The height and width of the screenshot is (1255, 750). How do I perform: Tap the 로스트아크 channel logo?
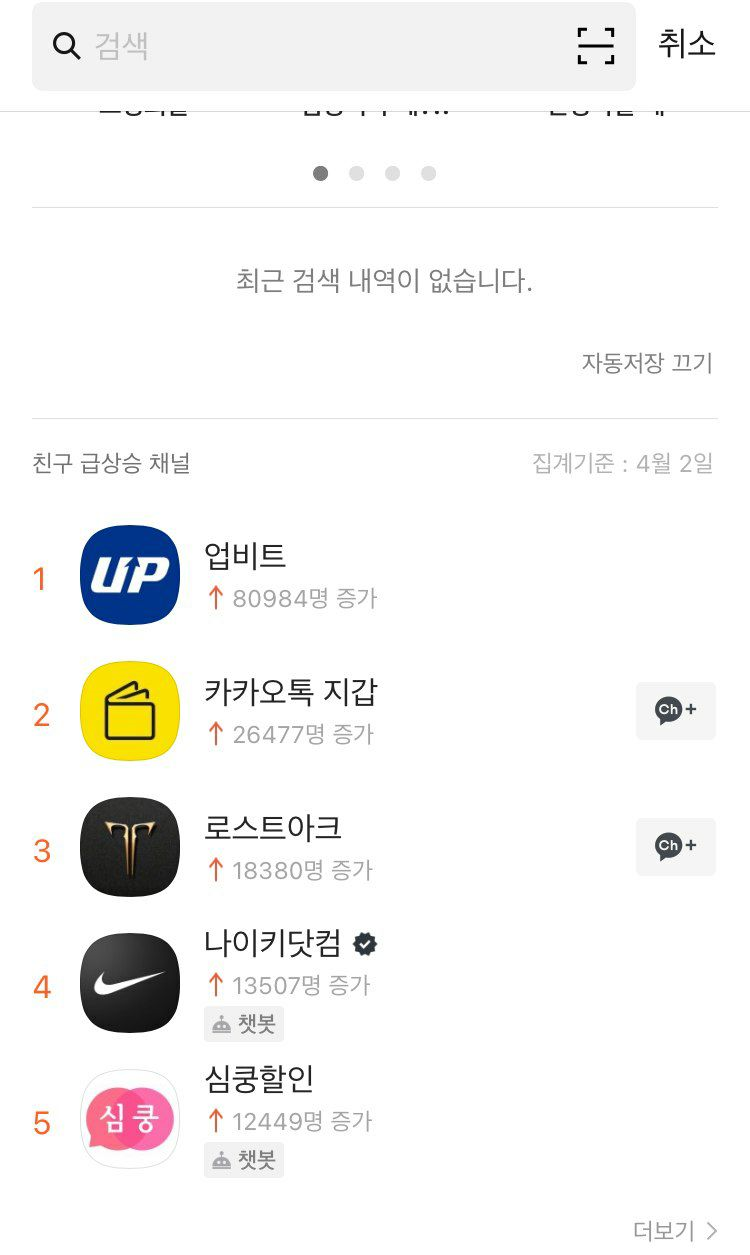click(129, 847)
